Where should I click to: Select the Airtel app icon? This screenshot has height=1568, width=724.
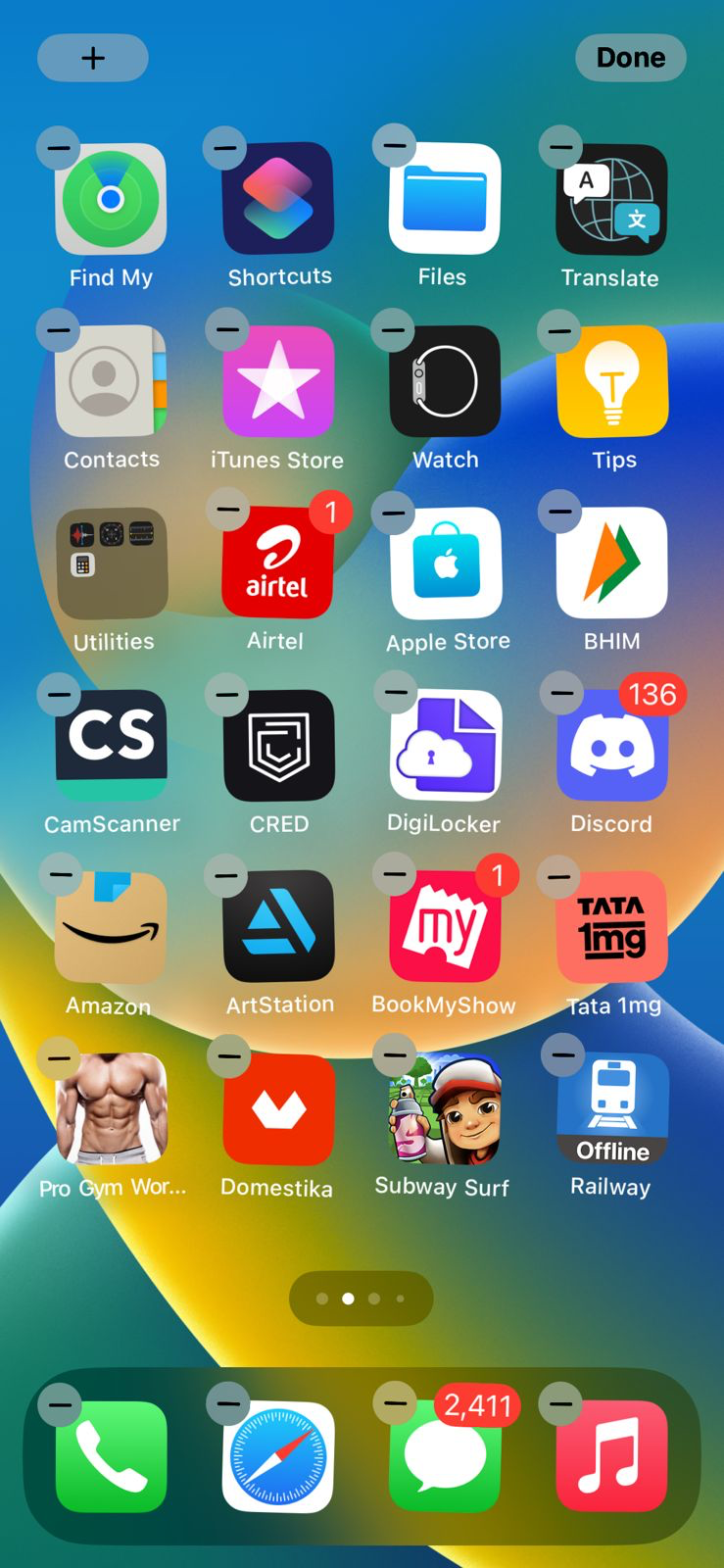point(278,563)
